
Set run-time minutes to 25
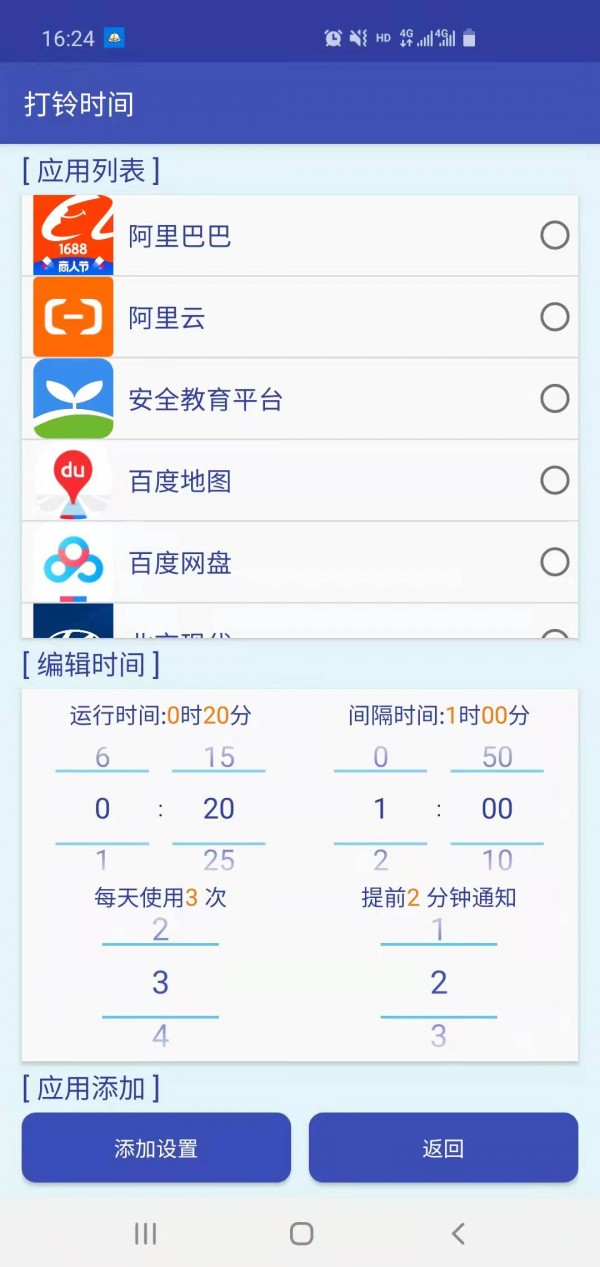click(219, 859)
